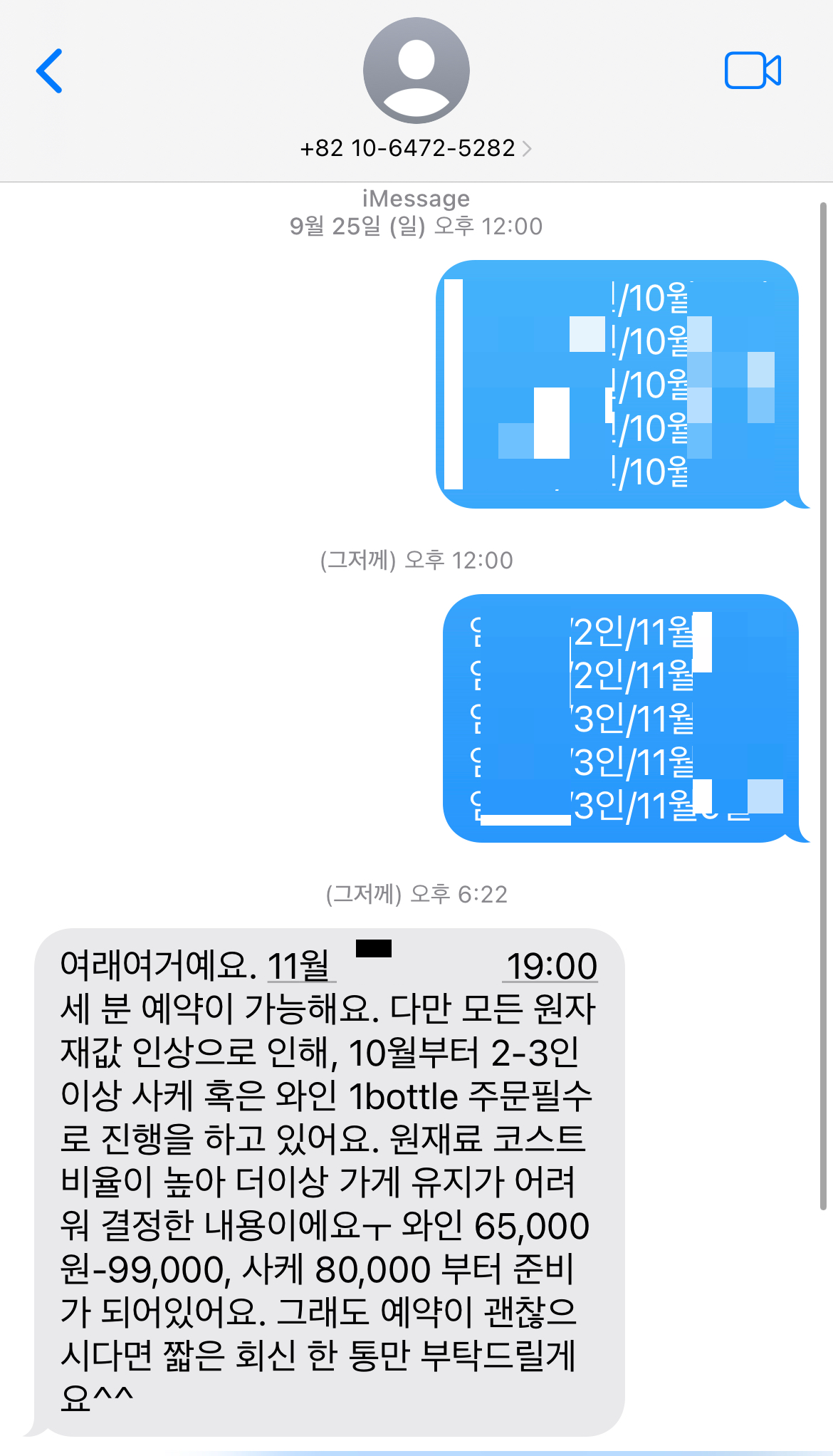Start a FaceTime video call

(x=753, y=71)
